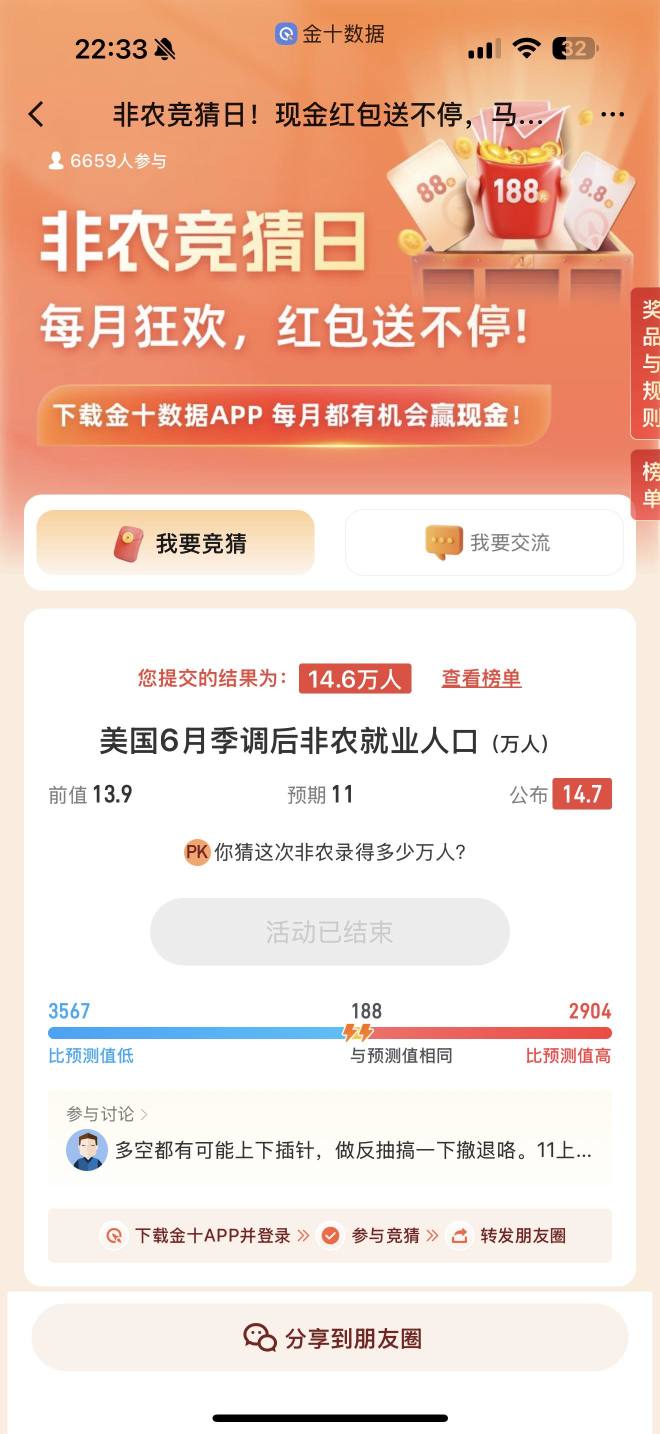Viewport: 660px width, 1434px height.
Task: Switch to the 我要竞猜 tab
Action: [x=176, y=543]
